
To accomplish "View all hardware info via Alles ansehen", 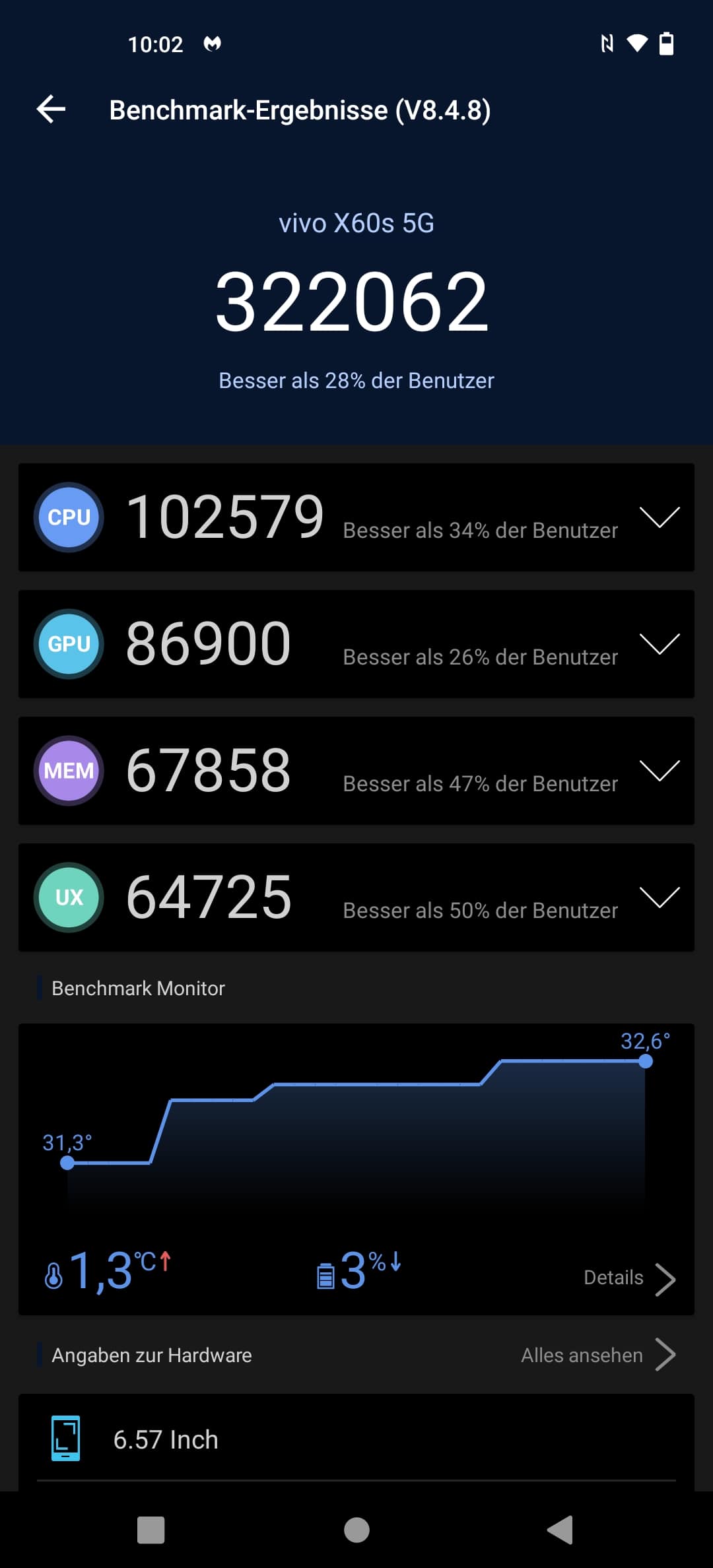I will coord(598,1355).
